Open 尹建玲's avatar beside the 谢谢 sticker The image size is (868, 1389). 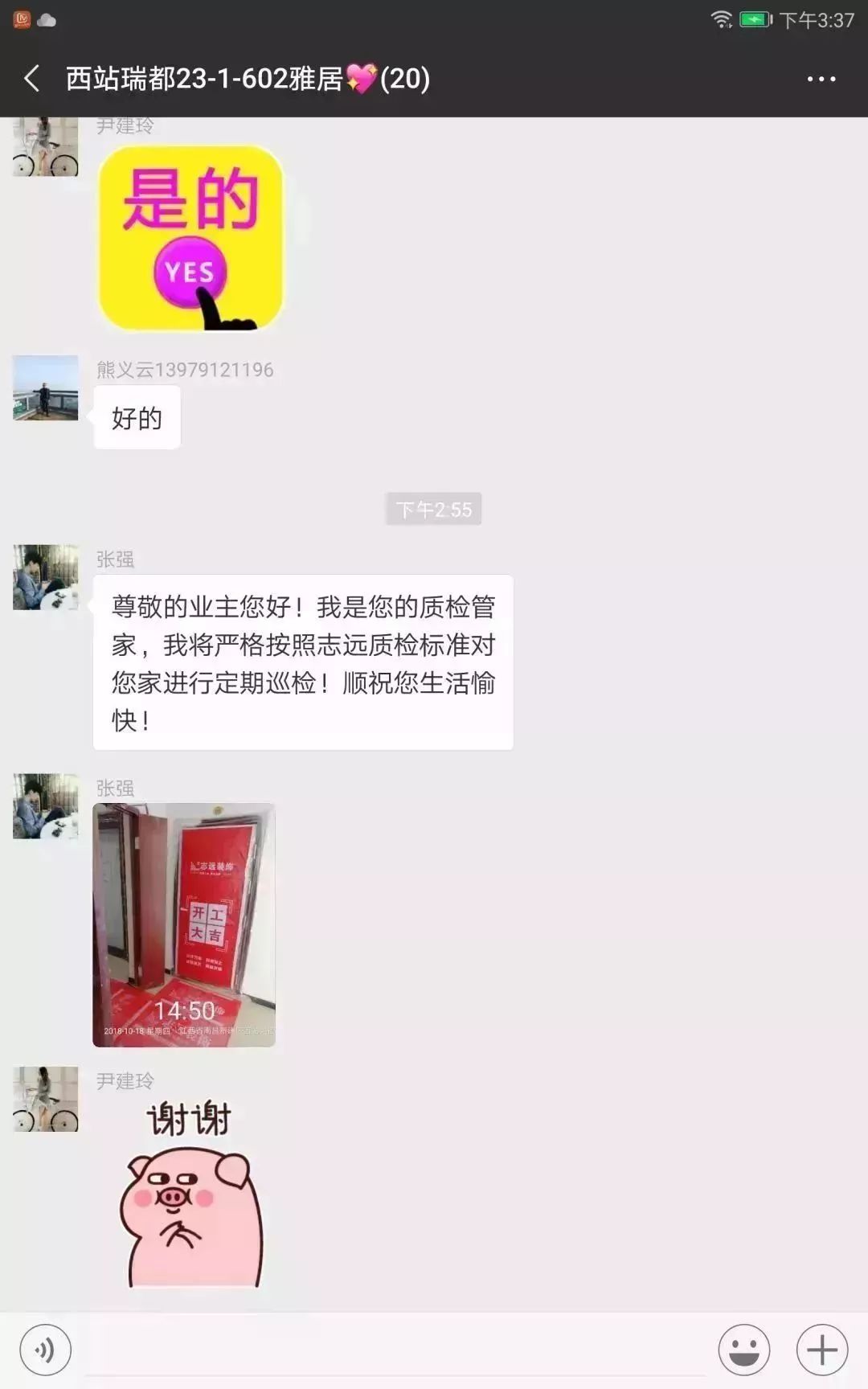click(x=46, y=1099)
